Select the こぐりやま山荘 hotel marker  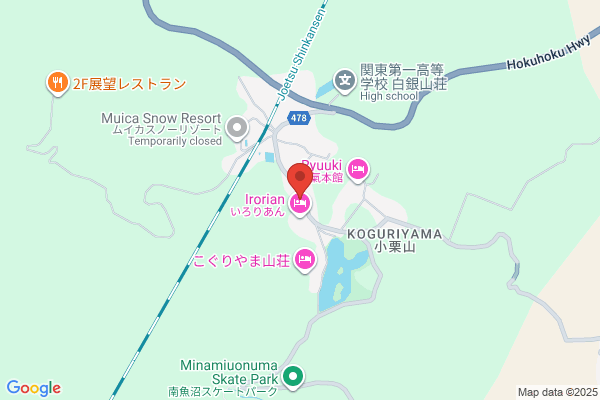[305, 261]
